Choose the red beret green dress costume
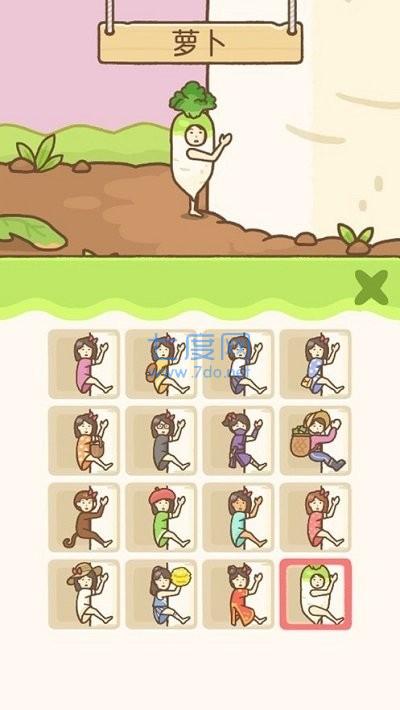The height and width of the screenshot is (710, 400). pyautogui.click(x=161, y=518)
